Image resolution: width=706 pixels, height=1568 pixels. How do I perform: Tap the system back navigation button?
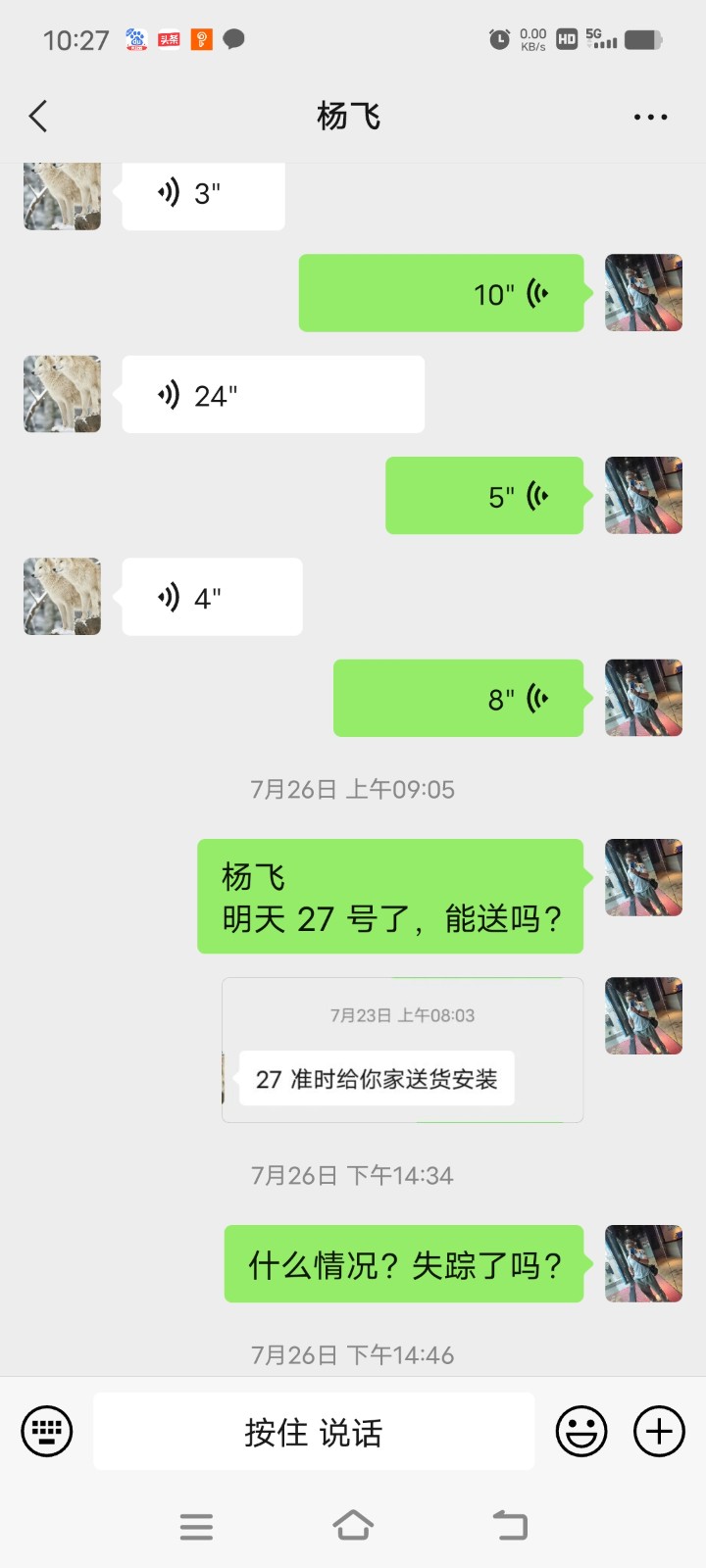coord(510,1526)
